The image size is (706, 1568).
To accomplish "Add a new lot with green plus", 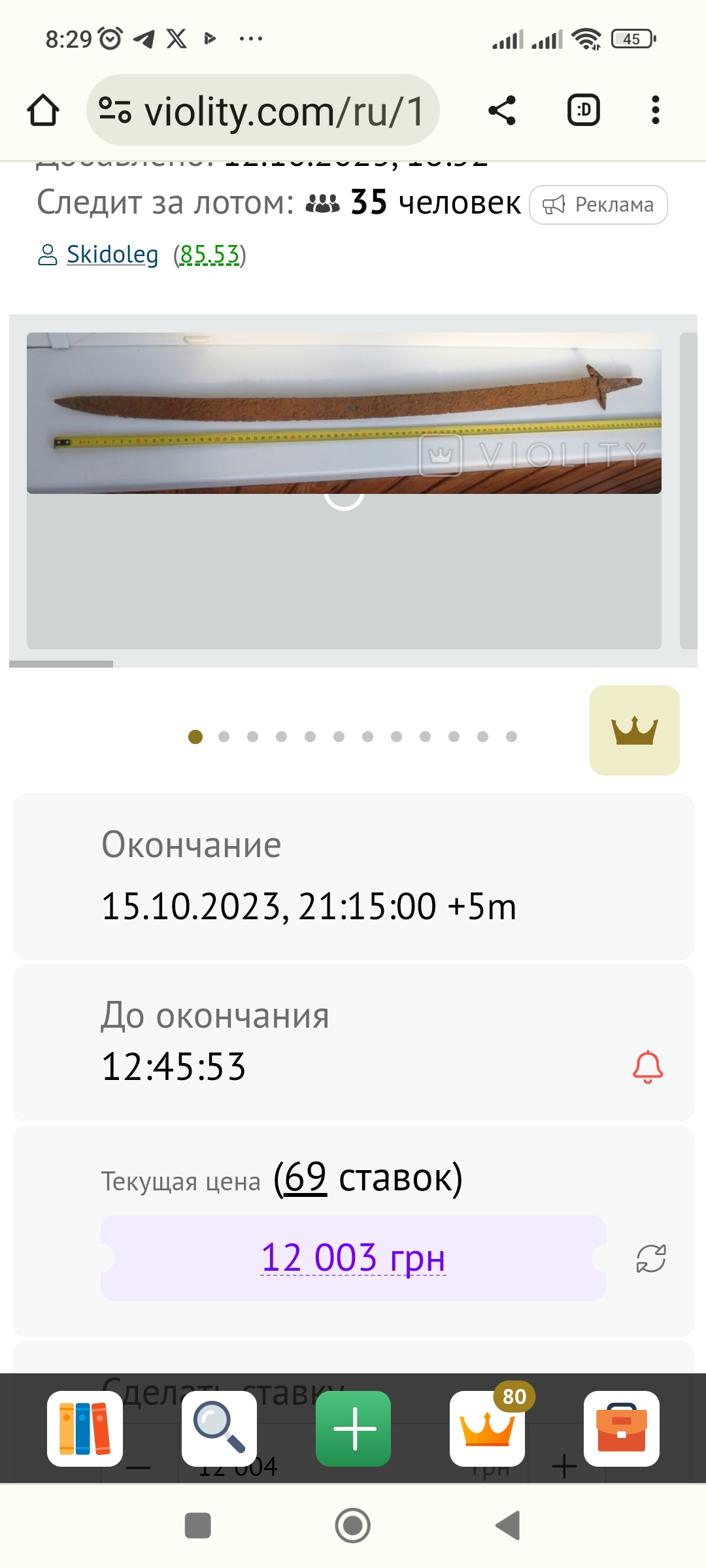I will coord(353,1429).
